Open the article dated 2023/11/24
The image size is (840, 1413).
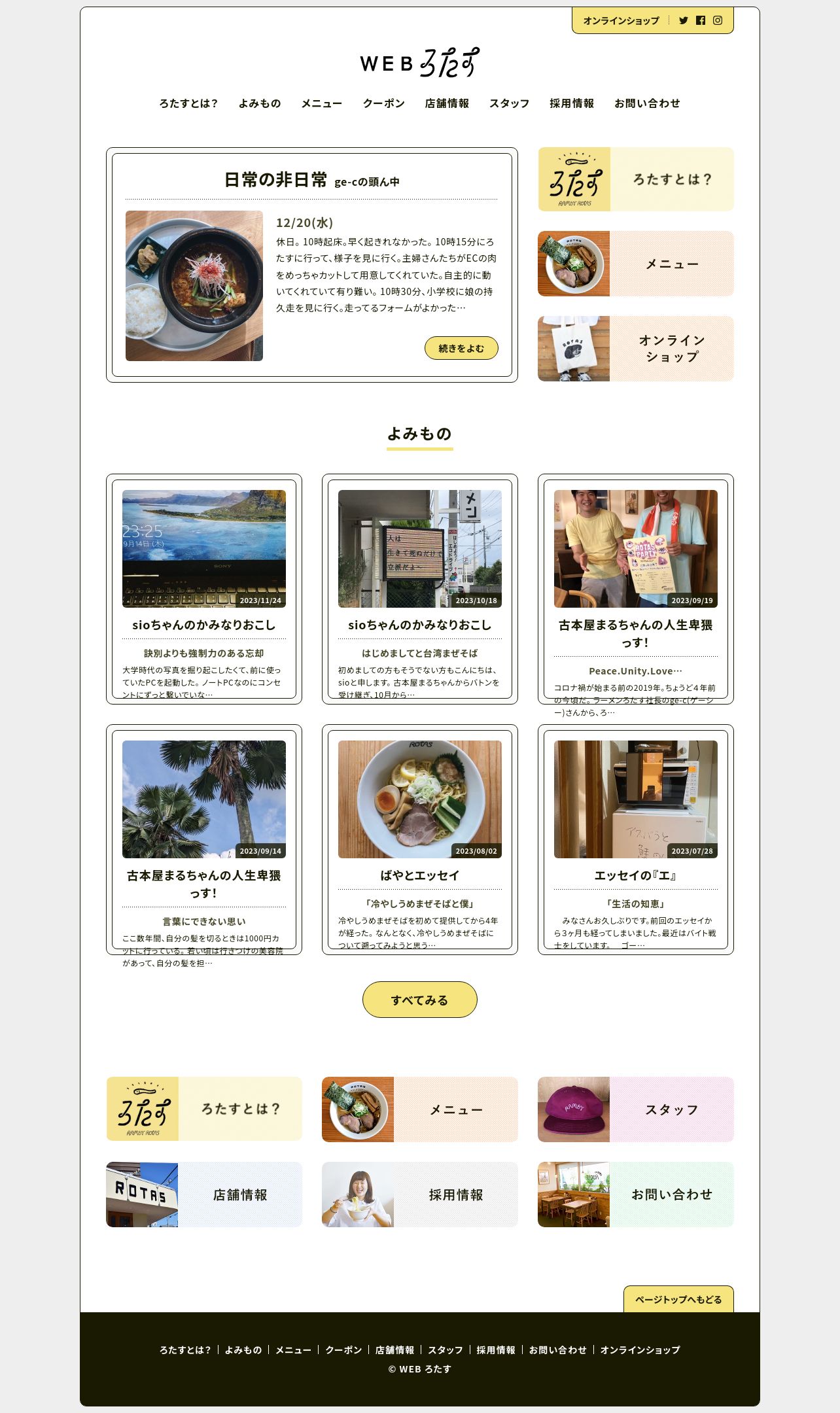pos(204,589)
